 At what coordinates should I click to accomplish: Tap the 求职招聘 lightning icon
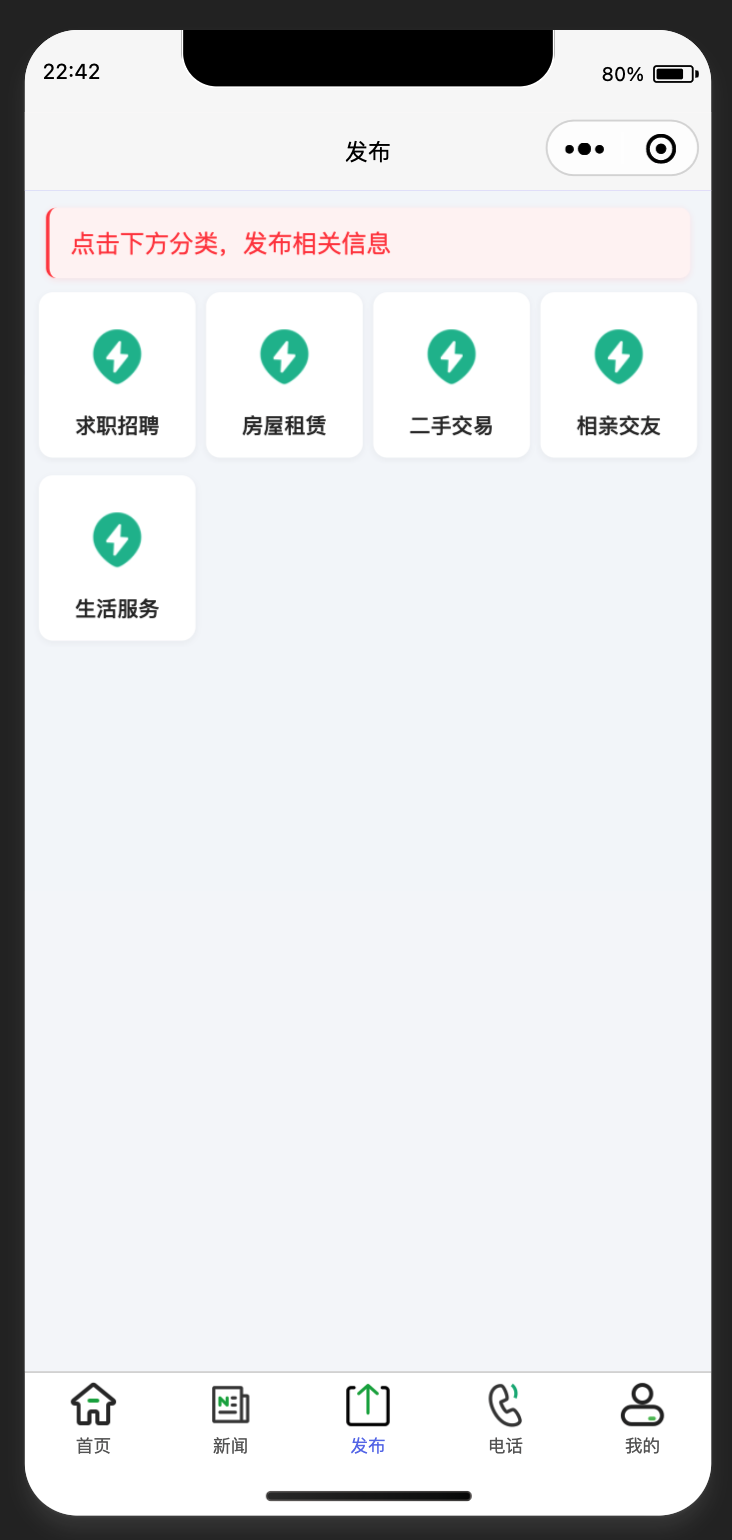tap(117, 355)
